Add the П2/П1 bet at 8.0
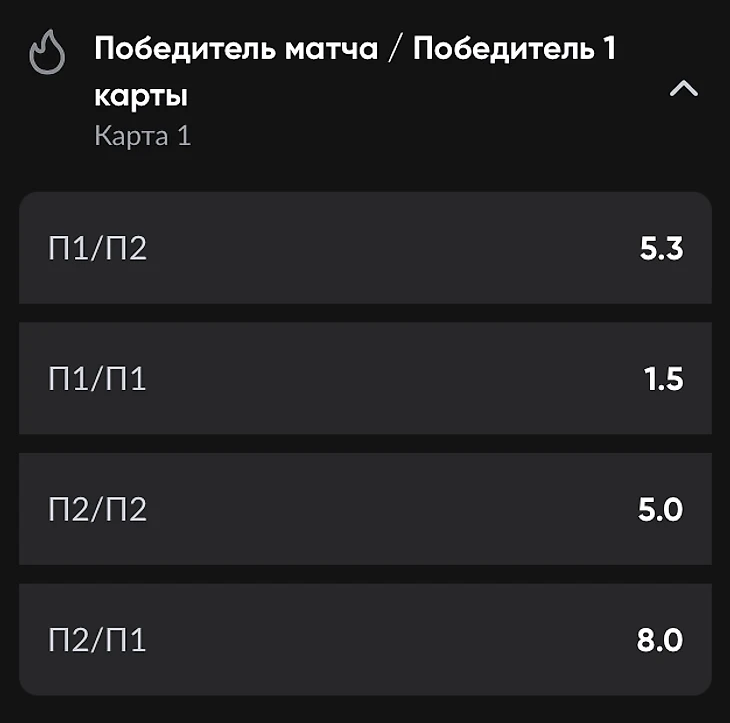Image resolution: width=730 pixels, height=723 pixels. pyautogui.click(x=365, y=639)
